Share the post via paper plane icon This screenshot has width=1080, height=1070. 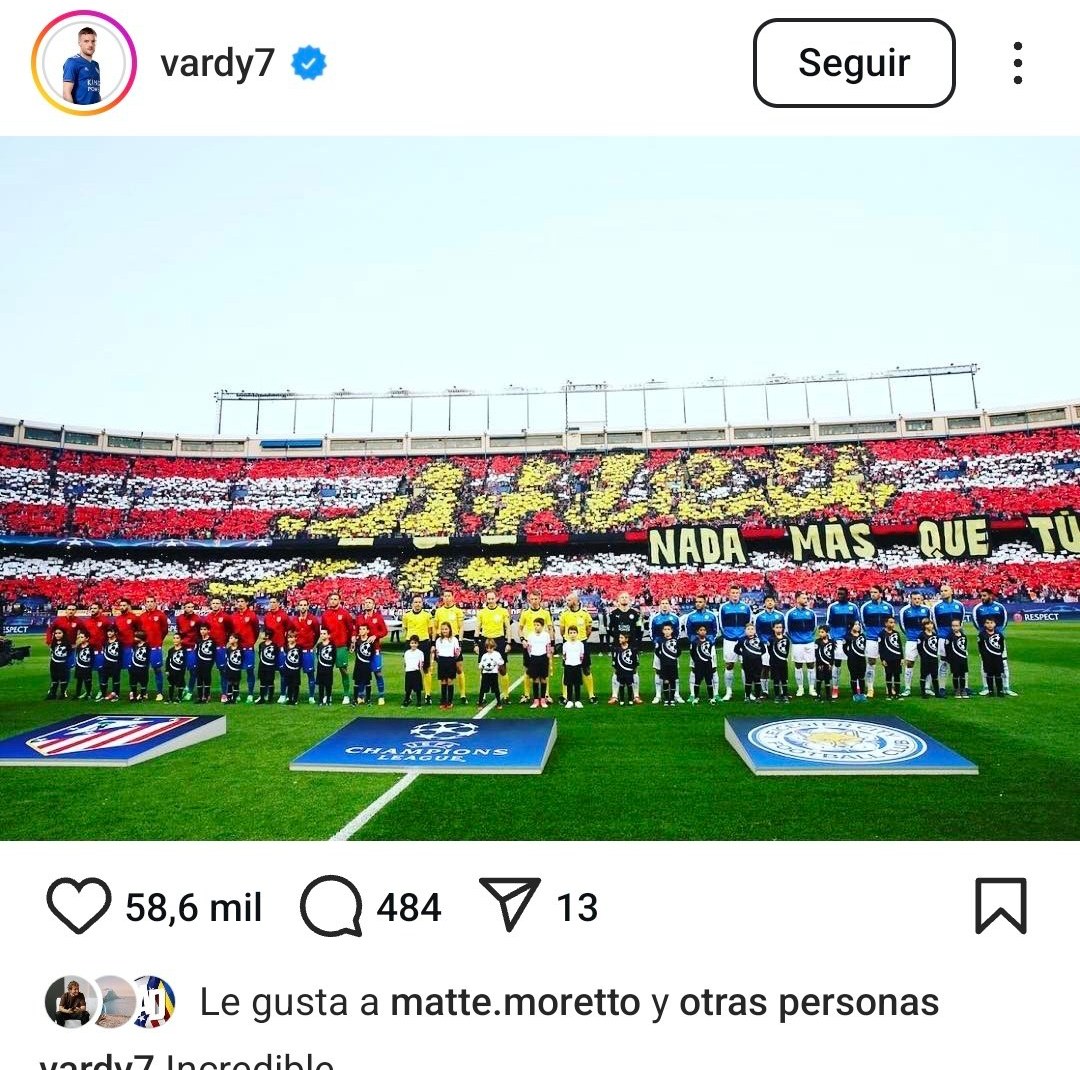509,904
